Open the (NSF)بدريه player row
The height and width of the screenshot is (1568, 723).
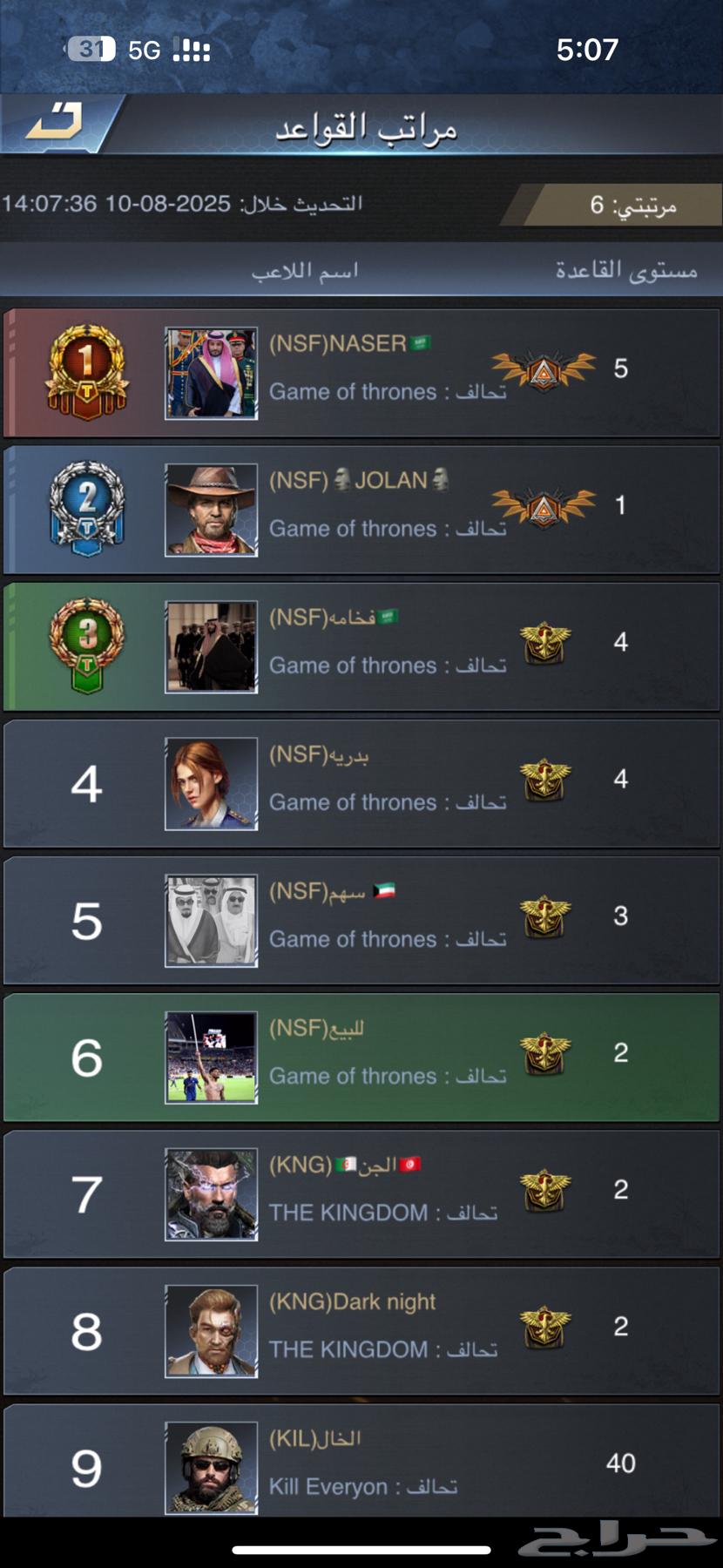click(x=361, y=782)
